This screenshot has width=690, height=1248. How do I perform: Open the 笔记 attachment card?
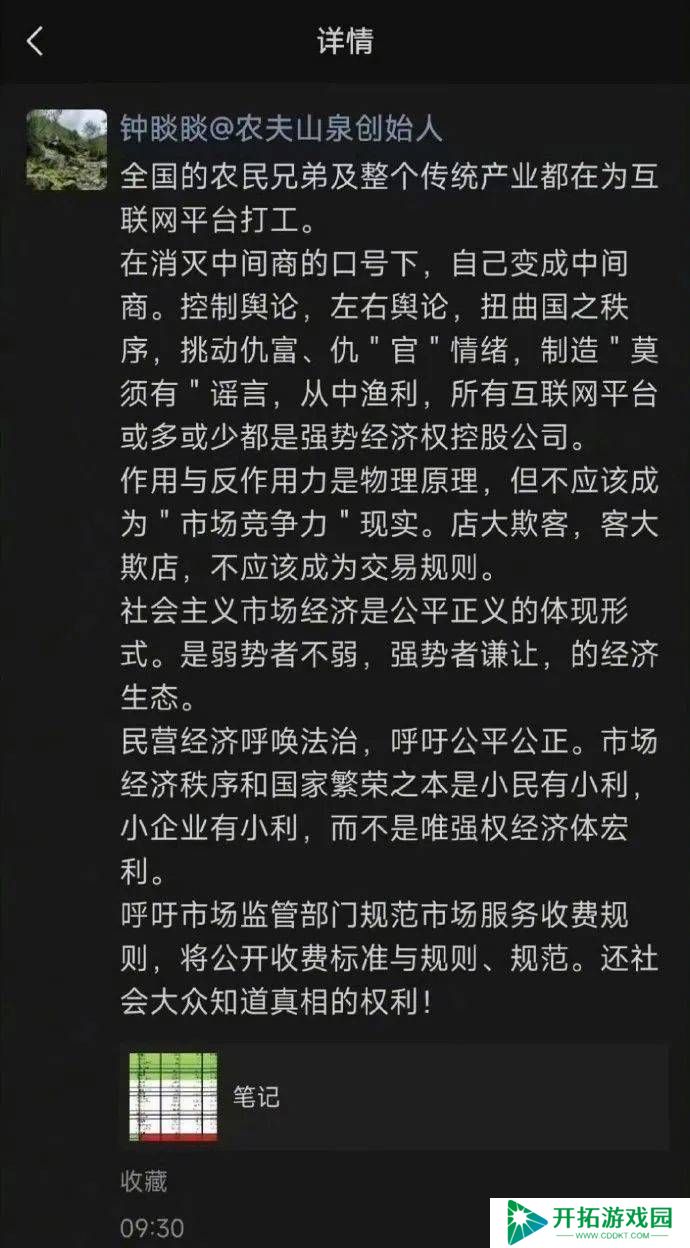393,1097
